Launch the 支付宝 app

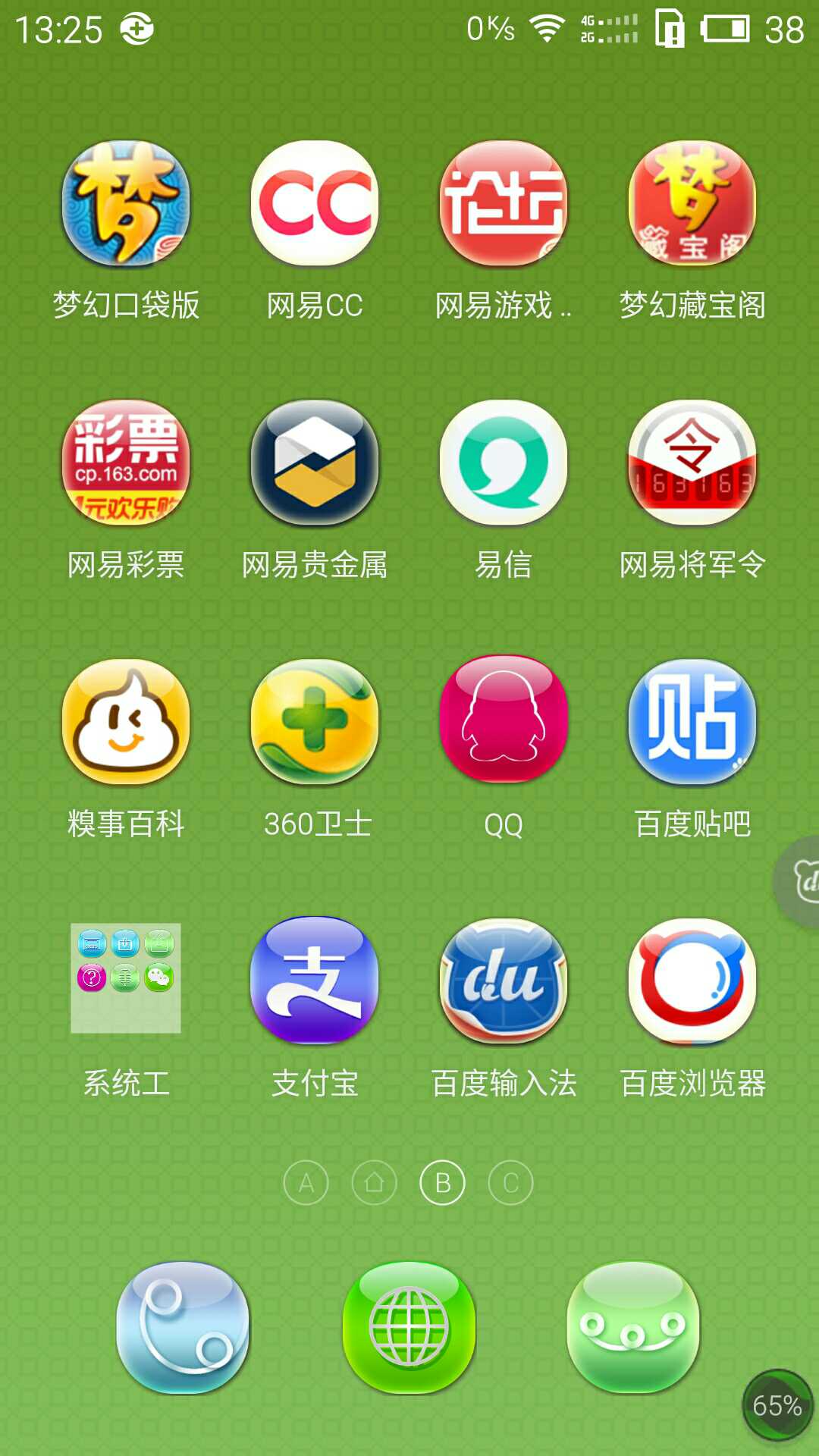315,980
